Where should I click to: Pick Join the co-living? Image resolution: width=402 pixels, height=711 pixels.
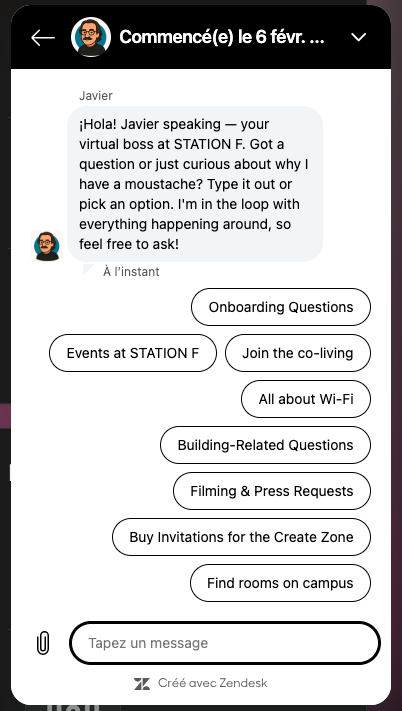[298, 353]
